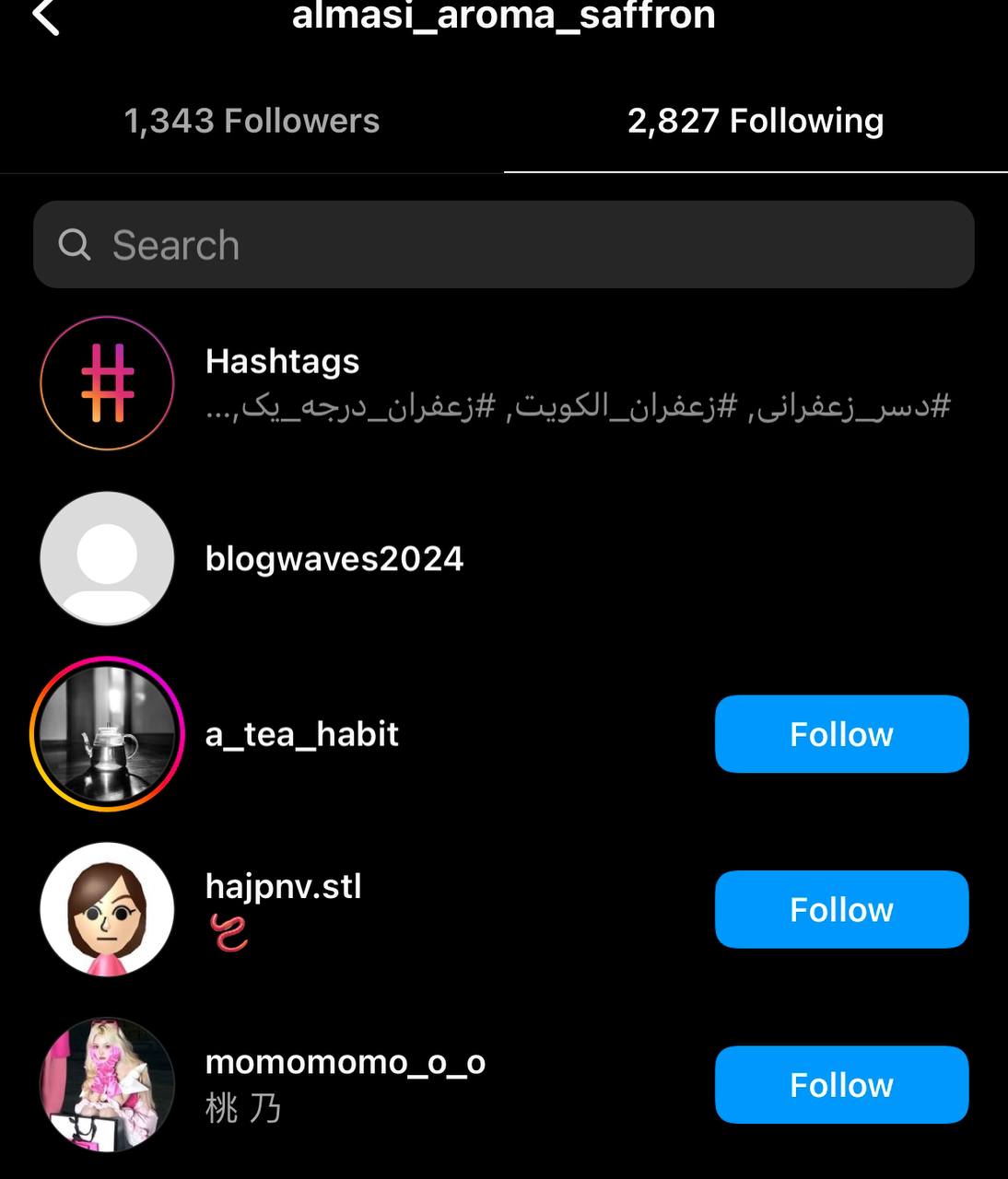Go back using the top-left arrow
1008x1179 pixels.
click(46, 17)
